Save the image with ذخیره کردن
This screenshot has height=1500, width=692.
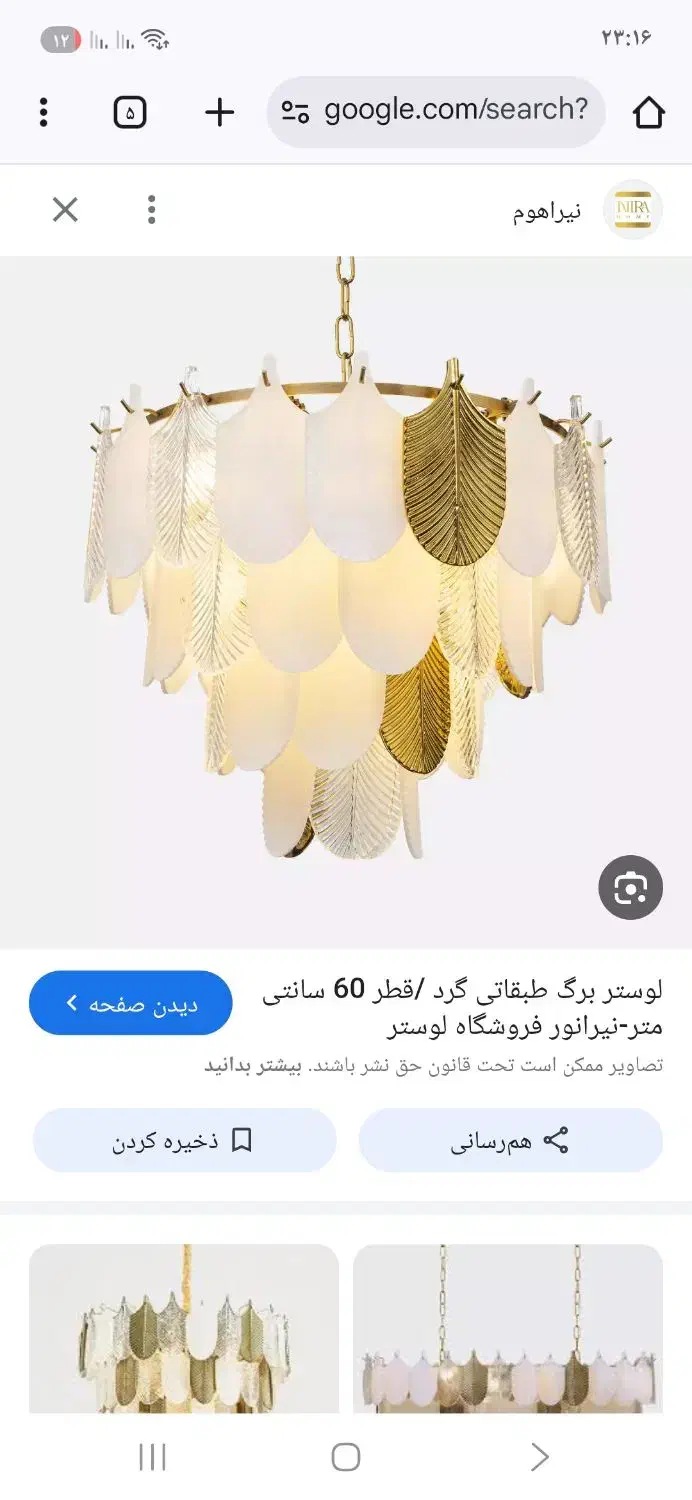184,1140
